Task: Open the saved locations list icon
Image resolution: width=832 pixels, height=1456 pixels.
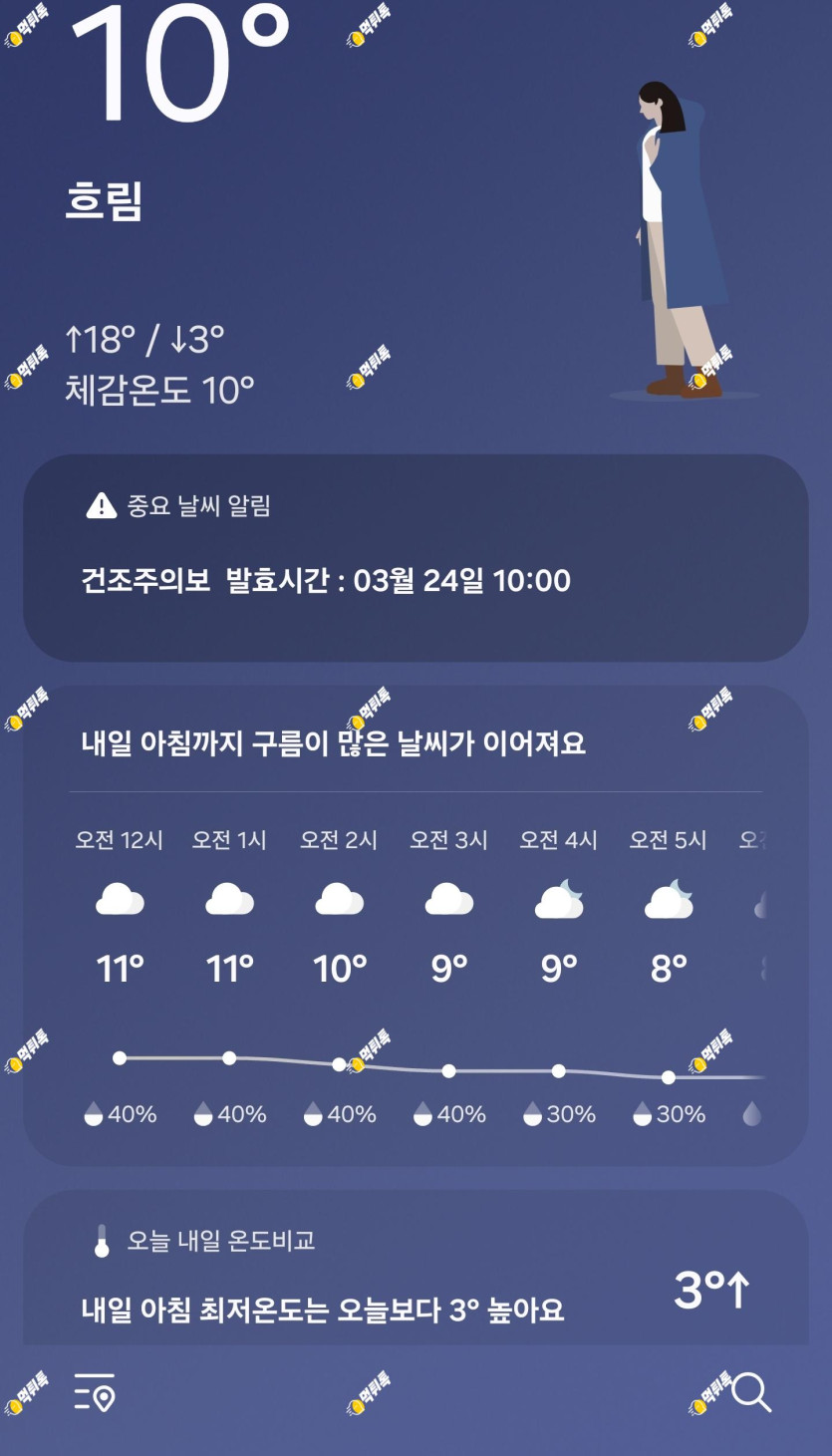Action: (95, 1392)
